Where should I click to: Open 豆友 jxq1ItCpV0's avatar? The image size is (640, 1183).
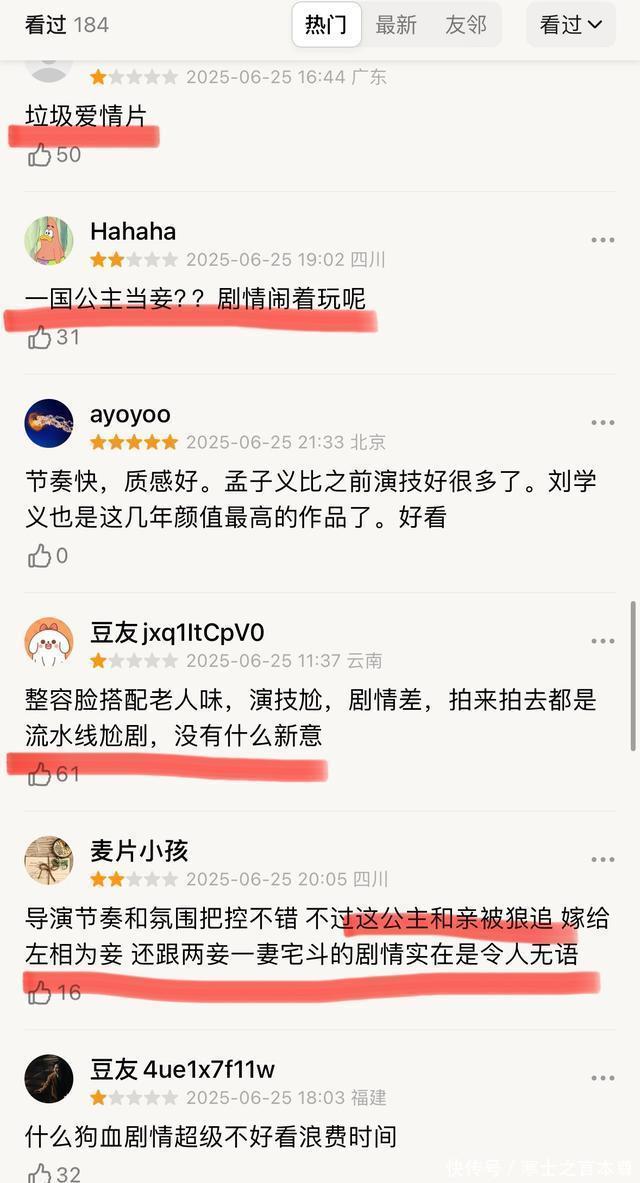[x=49, y=642]
